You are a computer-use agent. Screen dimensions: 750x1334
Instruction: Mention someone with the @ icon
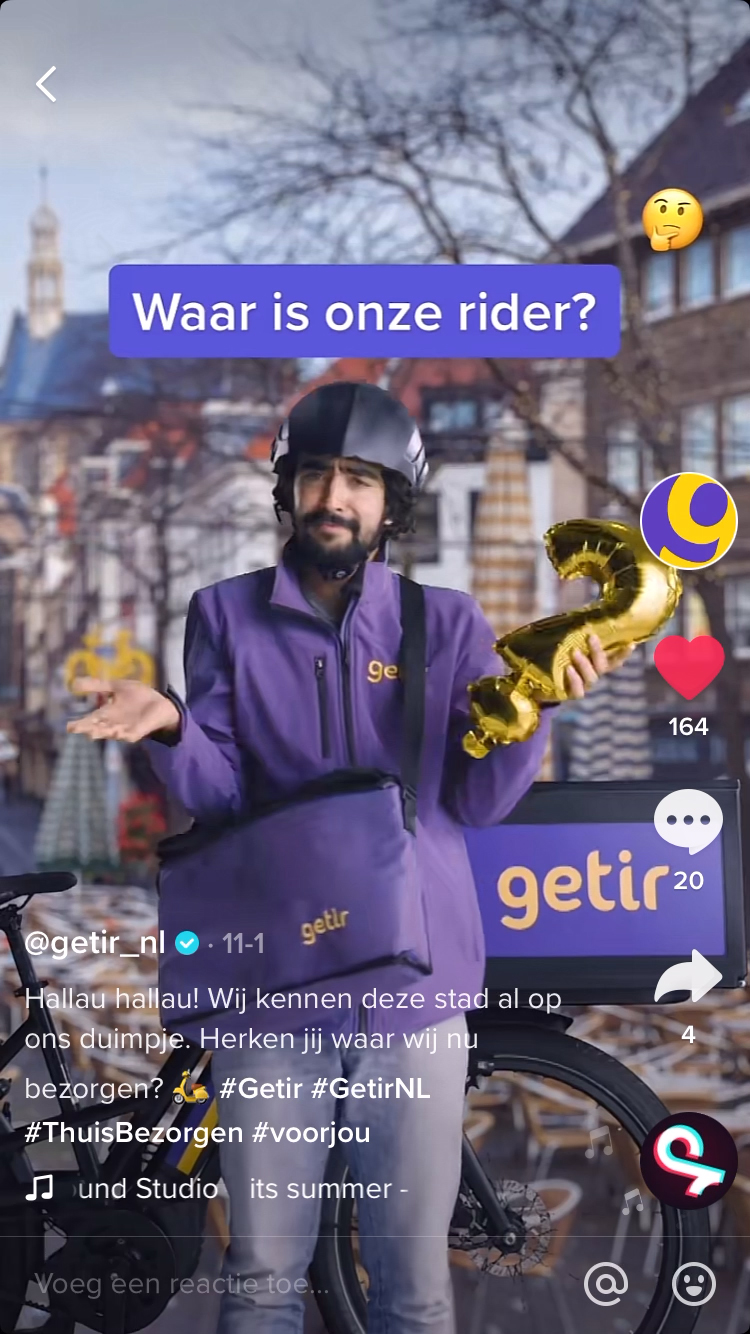[x=606, y=1284]
